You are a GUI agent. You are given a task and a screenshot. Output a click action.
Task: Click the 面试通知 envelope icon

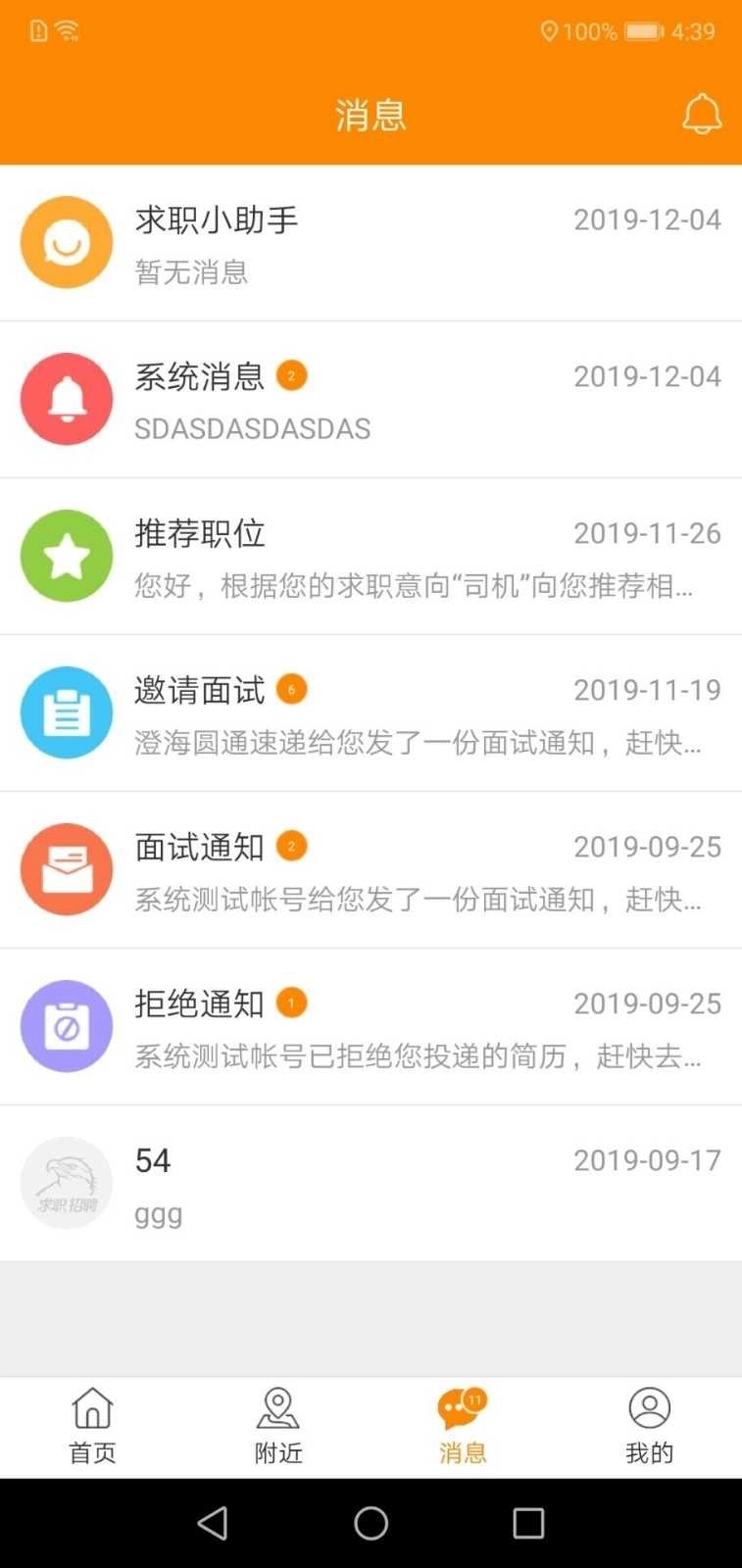[x=66, y=869]
